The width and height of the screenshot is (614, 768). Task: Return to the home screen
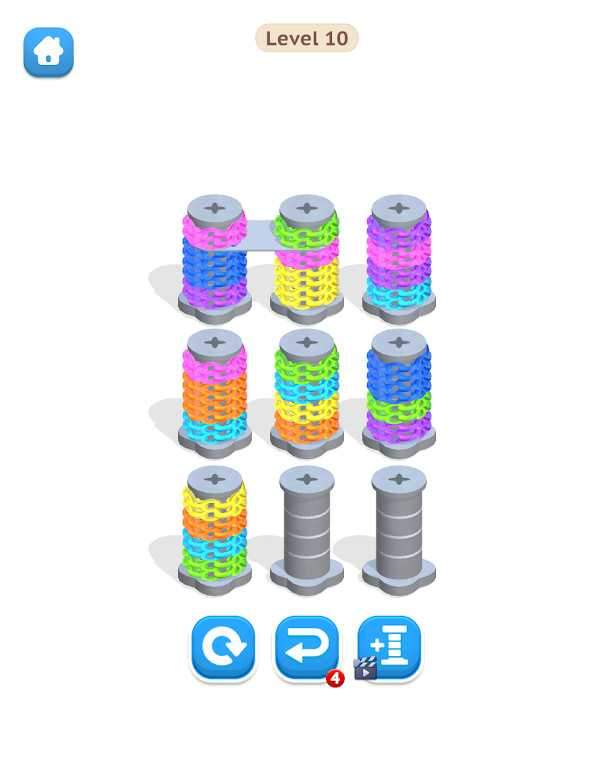coord(48,52)
